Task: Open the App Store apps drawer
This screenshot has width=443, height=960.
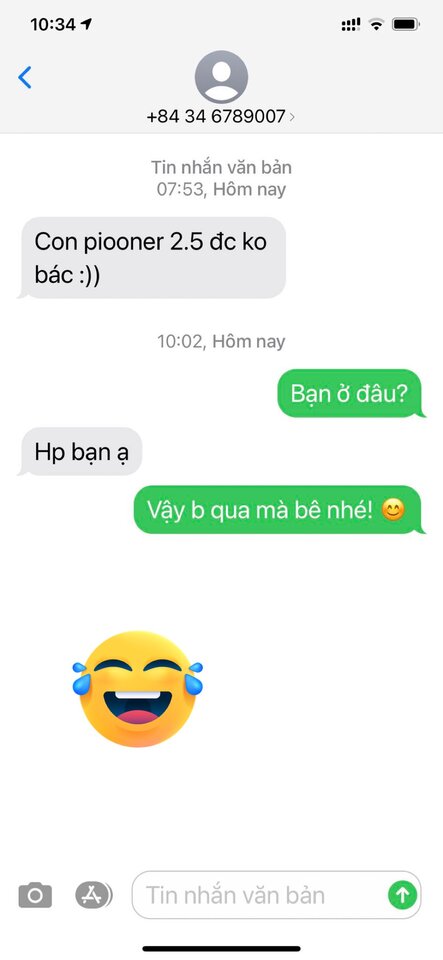Action: [94, 895]
